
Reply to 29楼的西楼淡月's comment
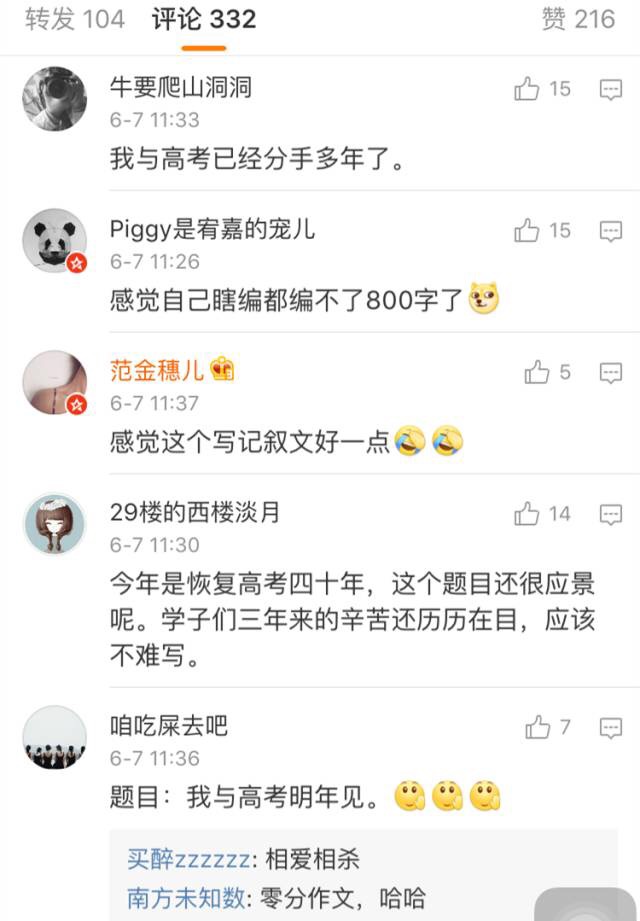click(610, 515)
